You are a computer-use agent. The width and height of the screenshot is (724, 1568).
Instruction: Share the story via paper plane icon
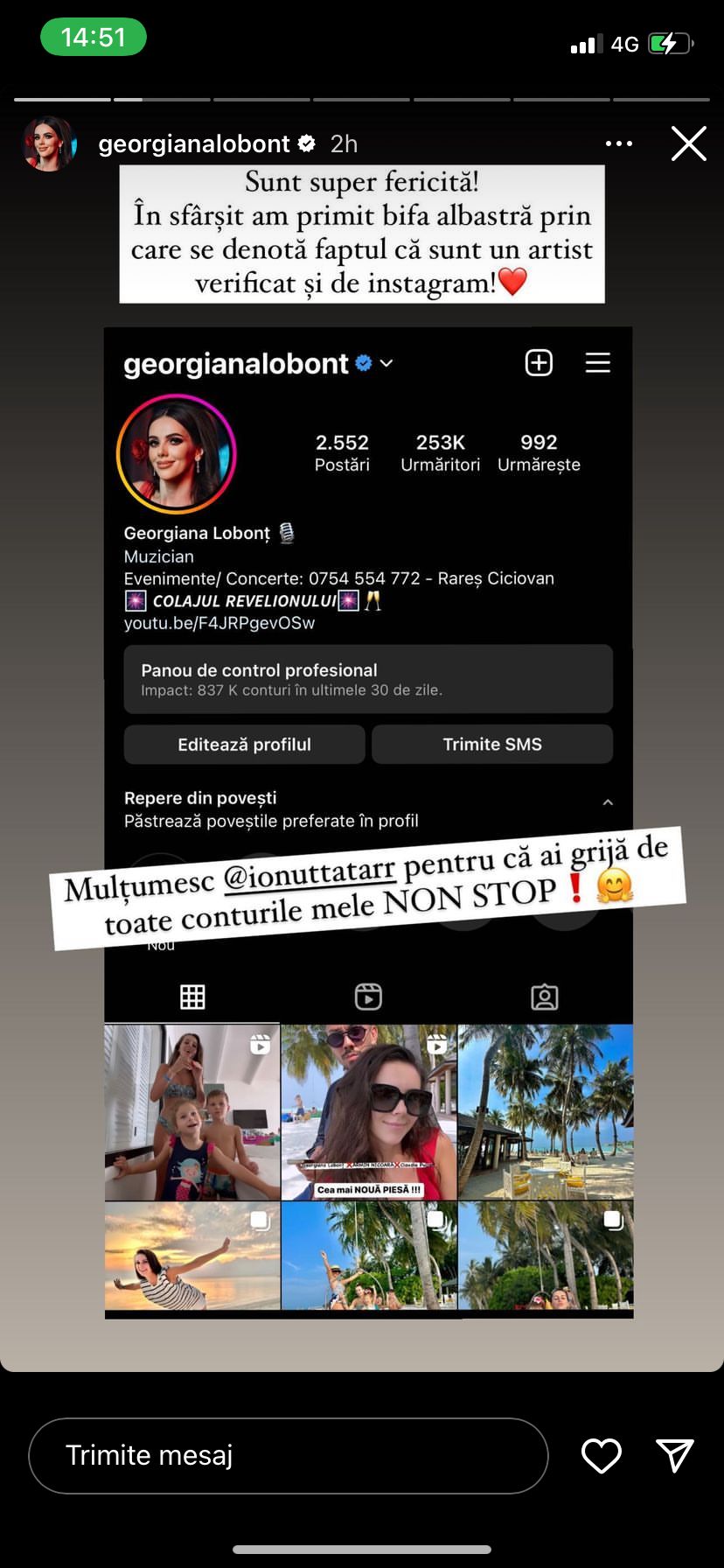coord(674,1455)
